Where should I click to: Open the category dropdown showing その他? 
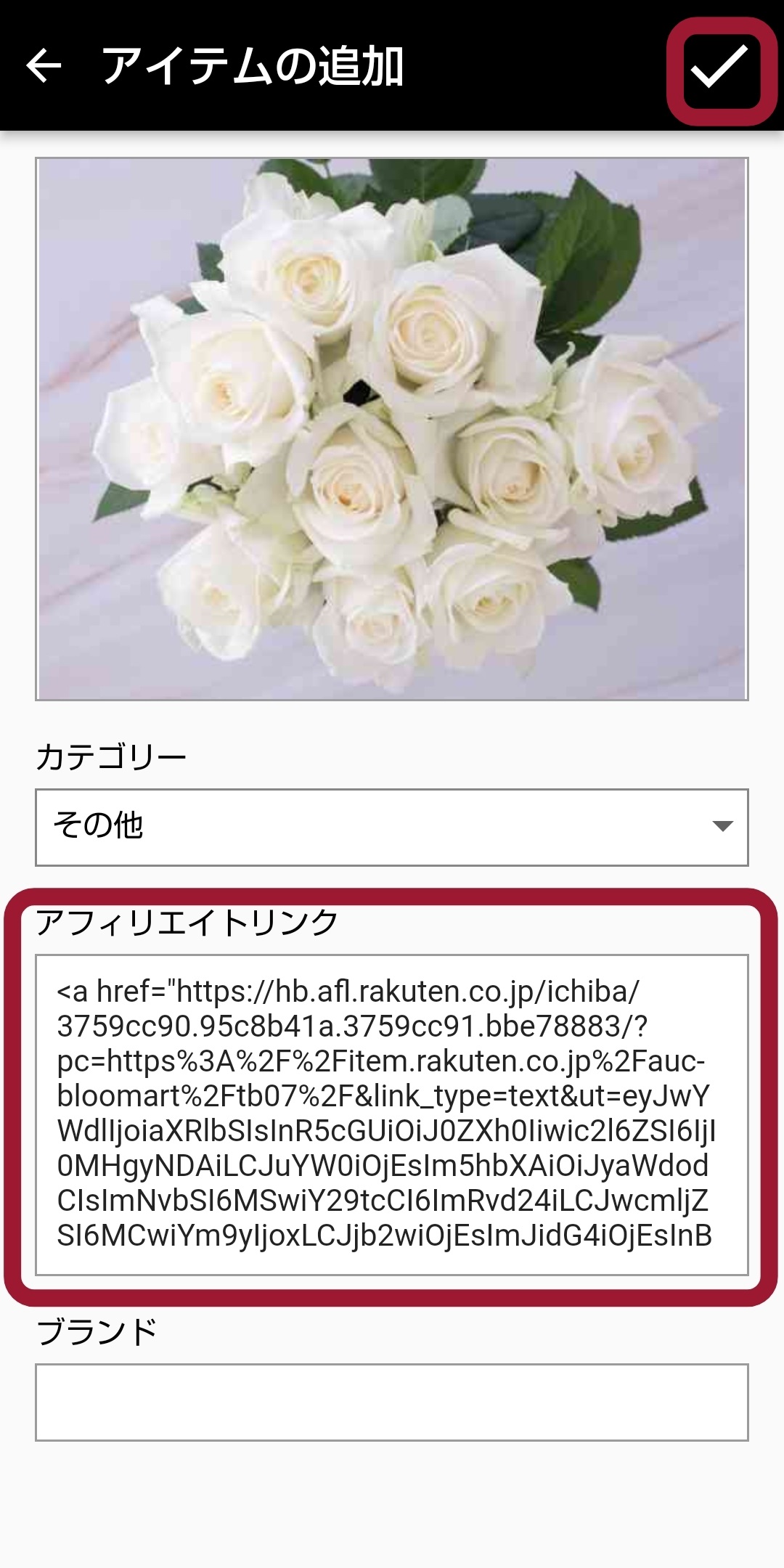pyautogui.click(x=392, y=827)
